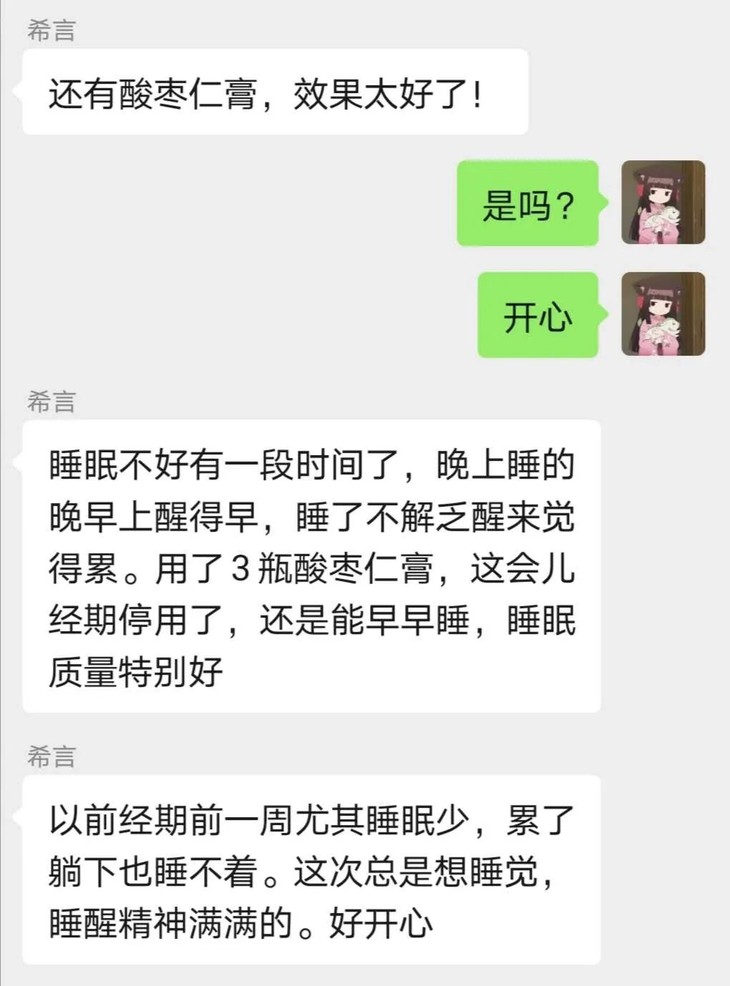The image size is (730, 986).
Task: Click the green bubble saying '开心'
Action: point(540,315)
